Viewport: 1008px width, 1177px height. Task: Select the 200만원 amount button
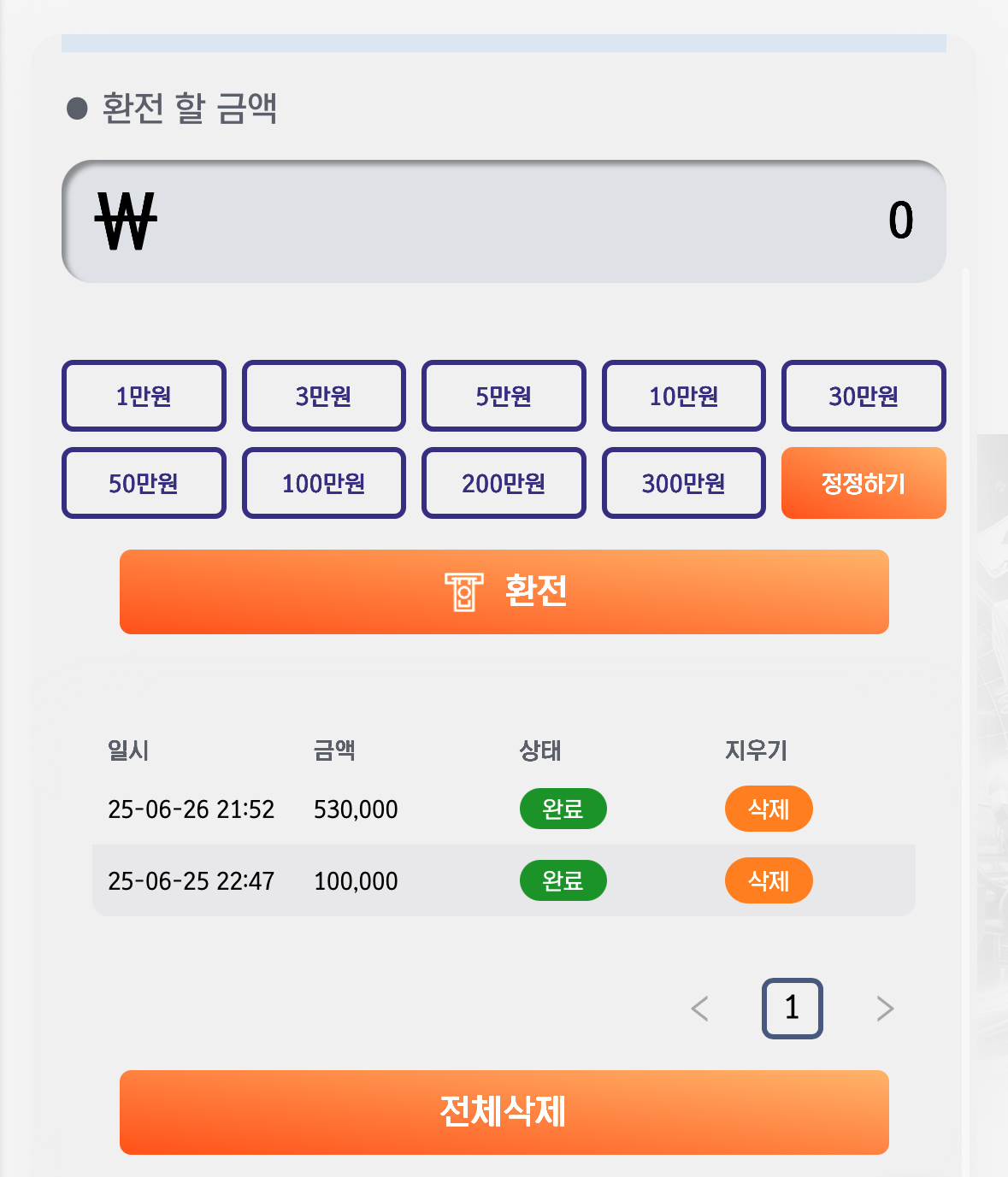click(x=504, y=483)
